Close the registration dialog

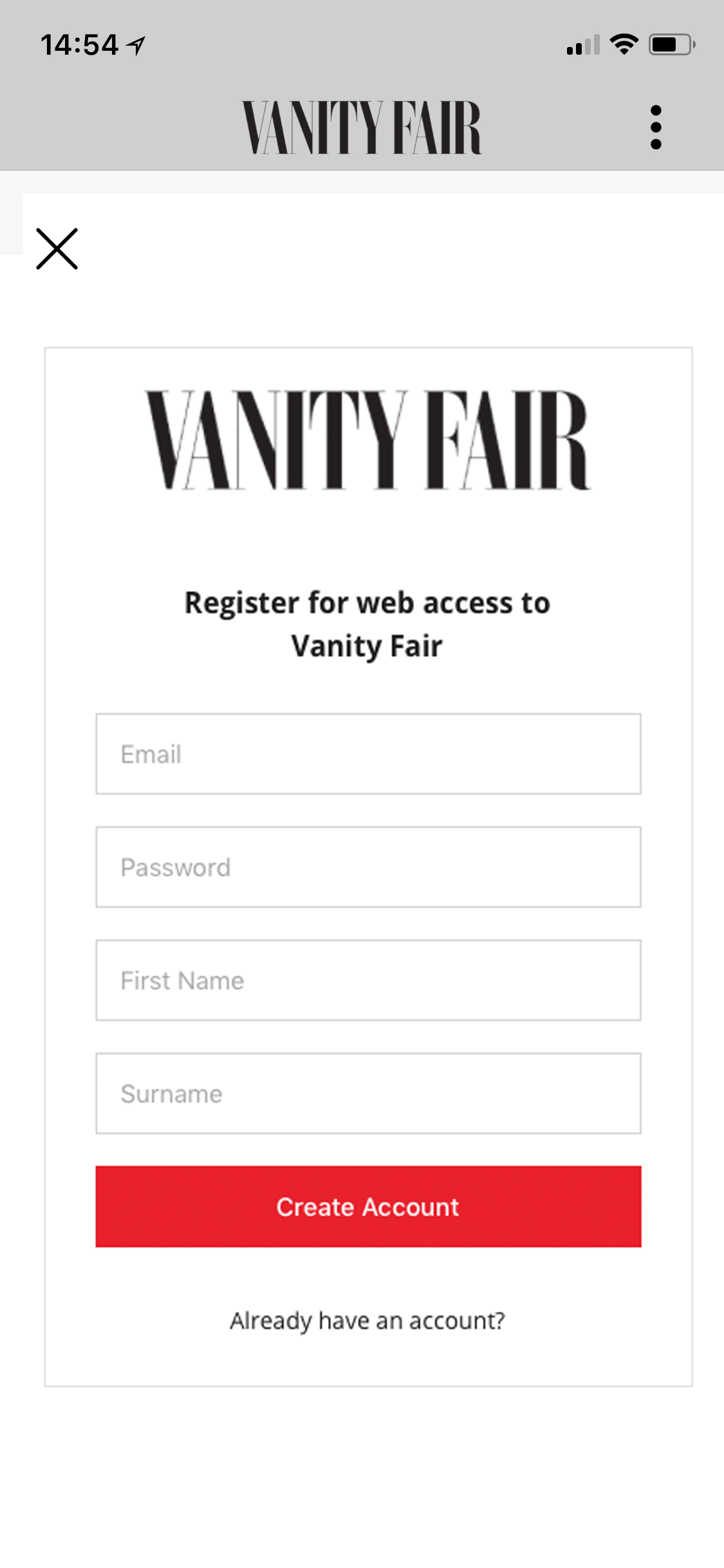pos(57,248)
